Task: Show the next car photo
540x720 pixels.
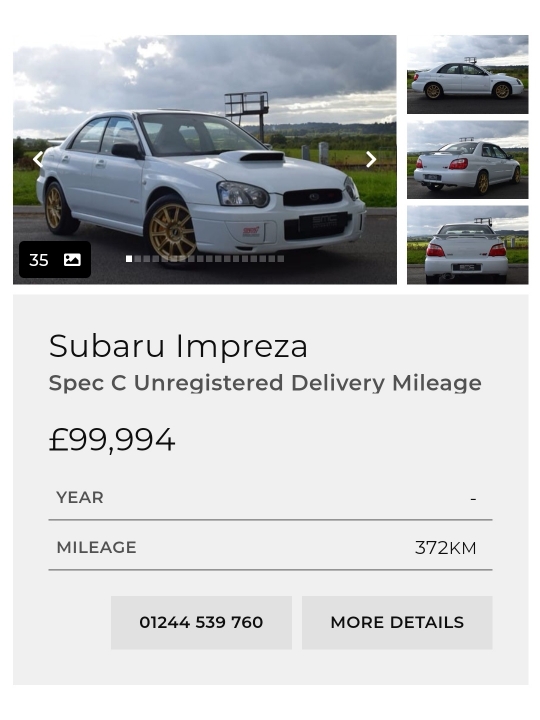Action: 371,160
